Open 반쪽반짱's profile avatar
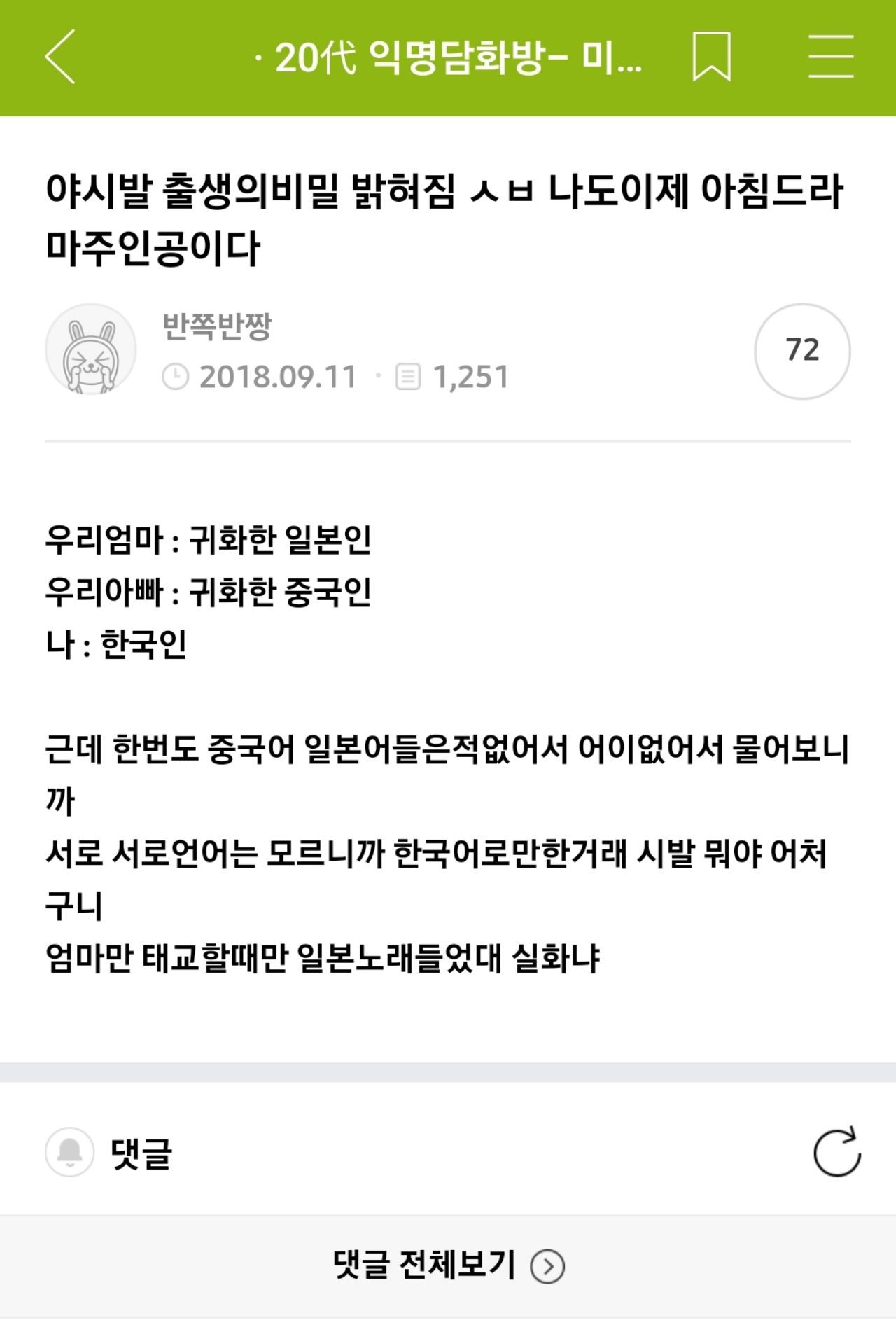Screen dimensions: 896x1332 click(91, 349)
